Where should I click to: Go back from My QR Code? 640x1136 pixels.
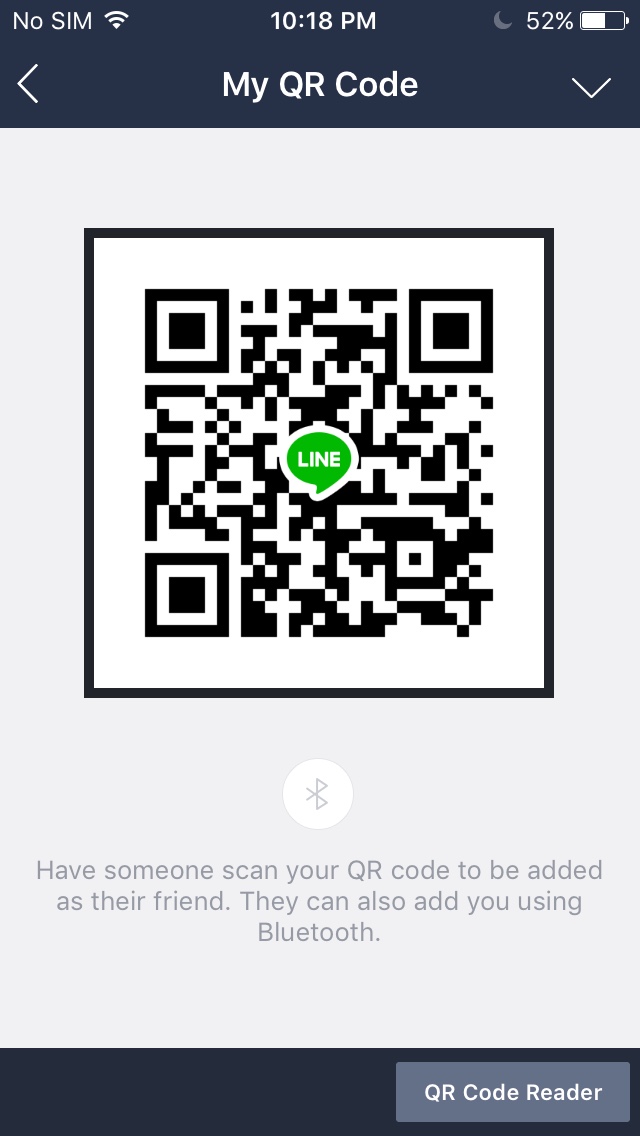pos(28,85)
